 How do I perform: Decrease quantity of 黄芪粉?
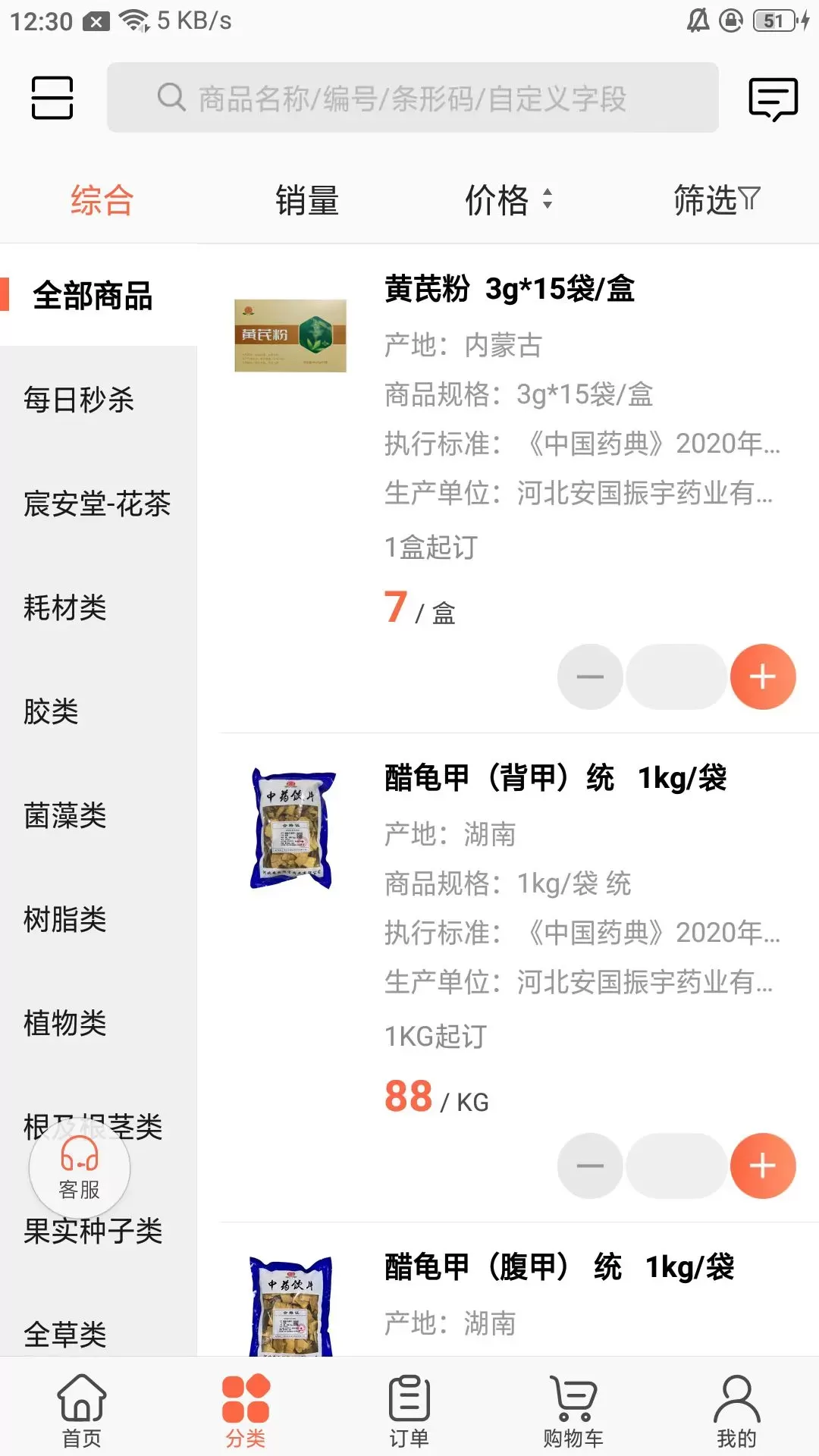click(590, 676)
